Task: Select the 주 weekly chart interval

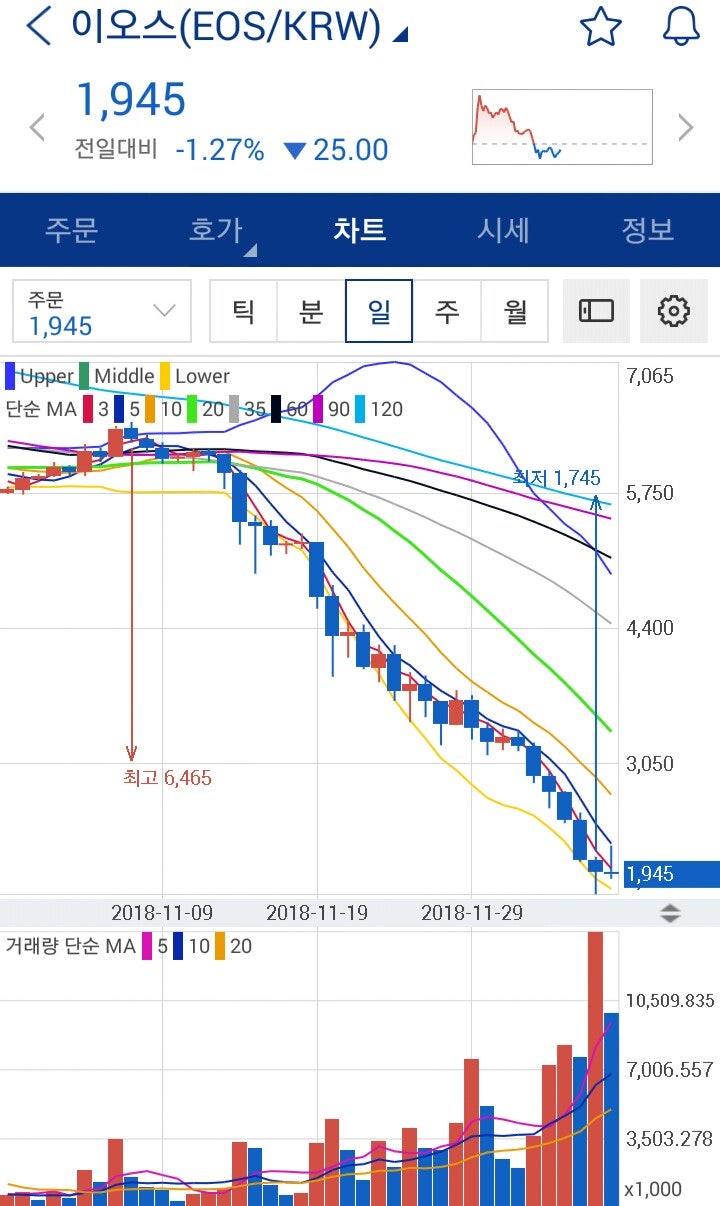Action: 447,312
